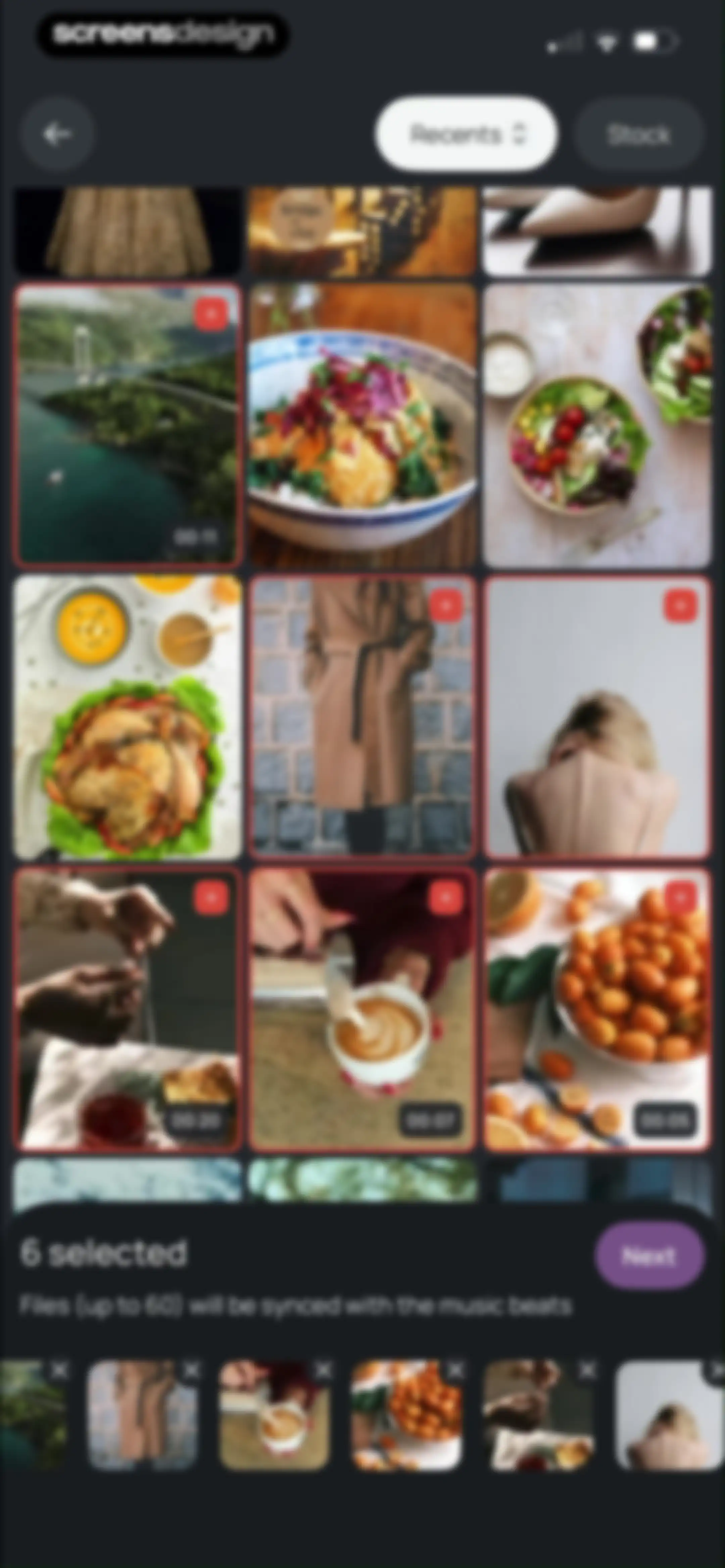Open the Recents album dropdown
This screenshot has height=1568, width=725.
tap(466, 133)
